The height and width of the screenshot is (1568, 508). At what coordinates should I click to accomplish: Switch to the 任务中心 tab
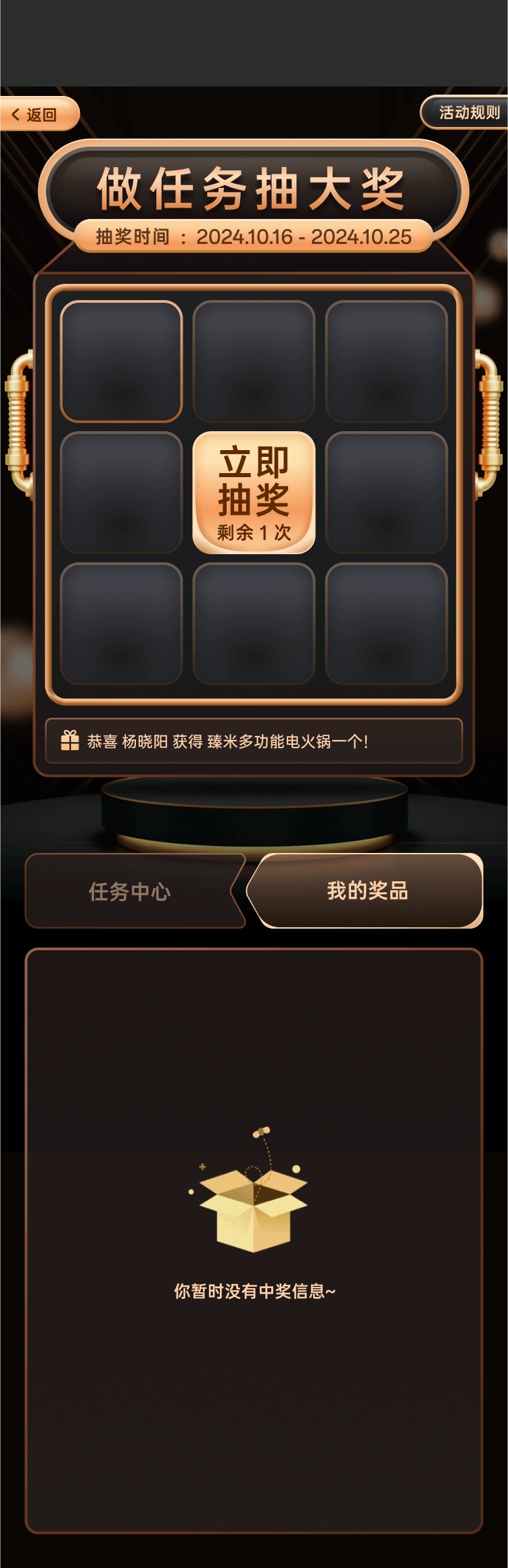[x=130, y=891]
